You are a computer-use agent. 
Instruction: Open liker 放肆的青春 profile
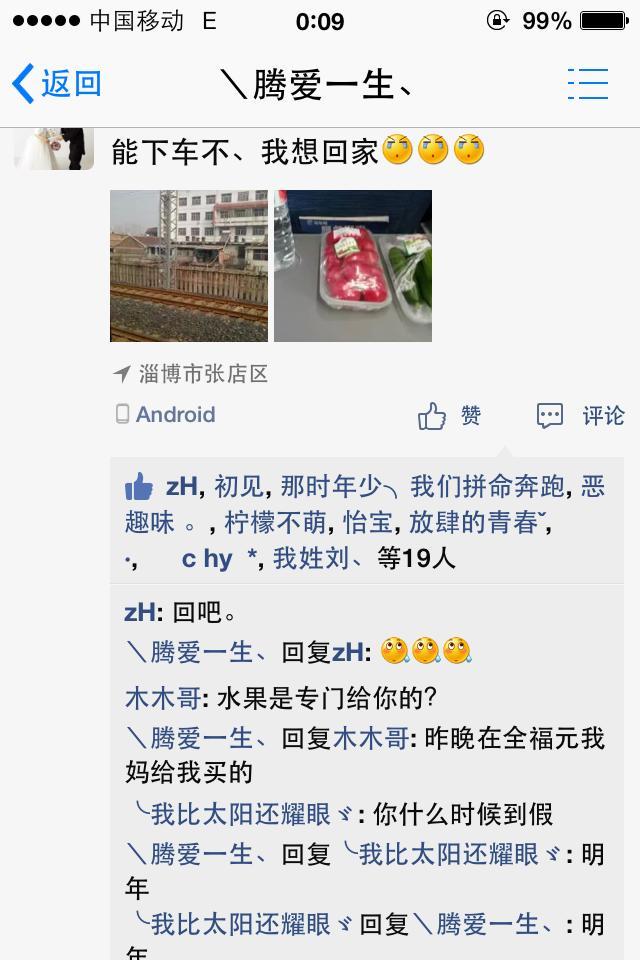475,522
